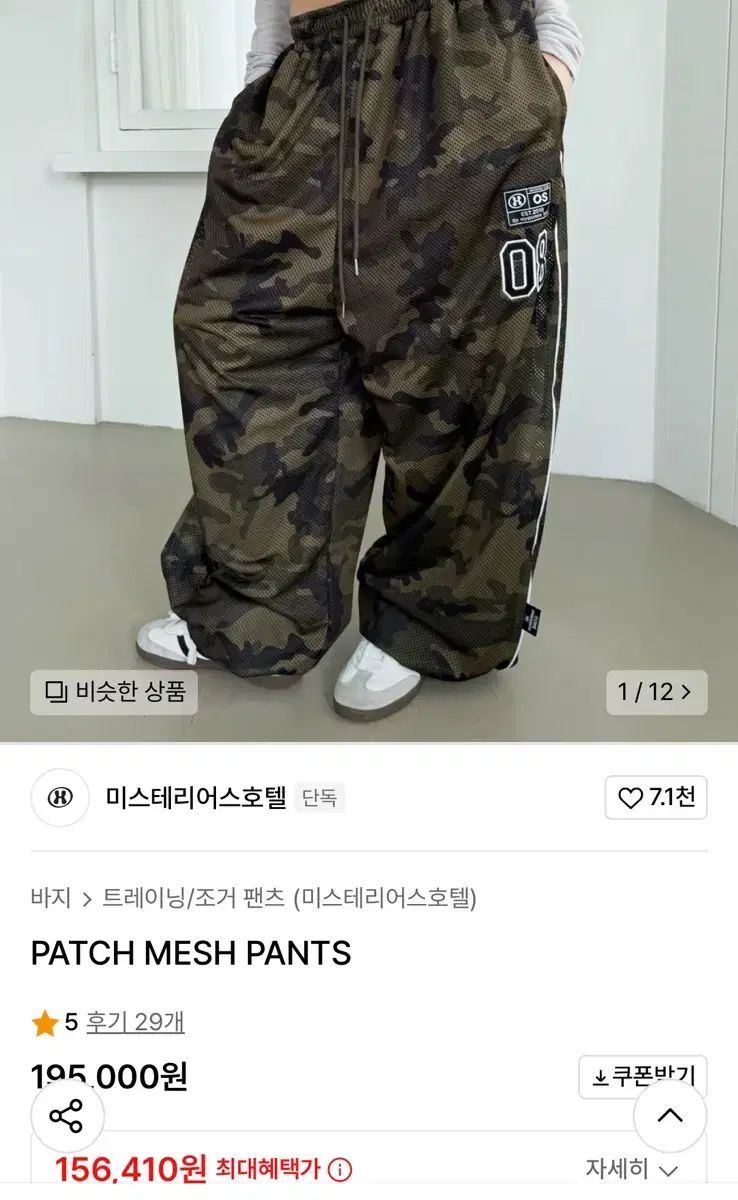Image resolution: width=738 pixels, height=1200 pixels.
Task: View the 29 reviews (후기 29개)
Action: pos(134,1022)
